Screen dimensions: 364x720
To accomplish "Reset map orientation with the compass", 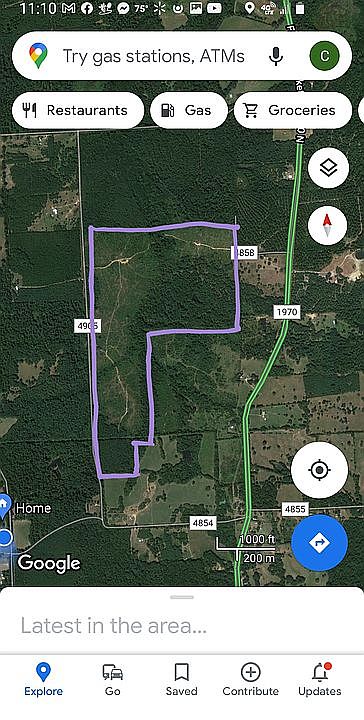I will pyautogui.click(x=327, y=225).
